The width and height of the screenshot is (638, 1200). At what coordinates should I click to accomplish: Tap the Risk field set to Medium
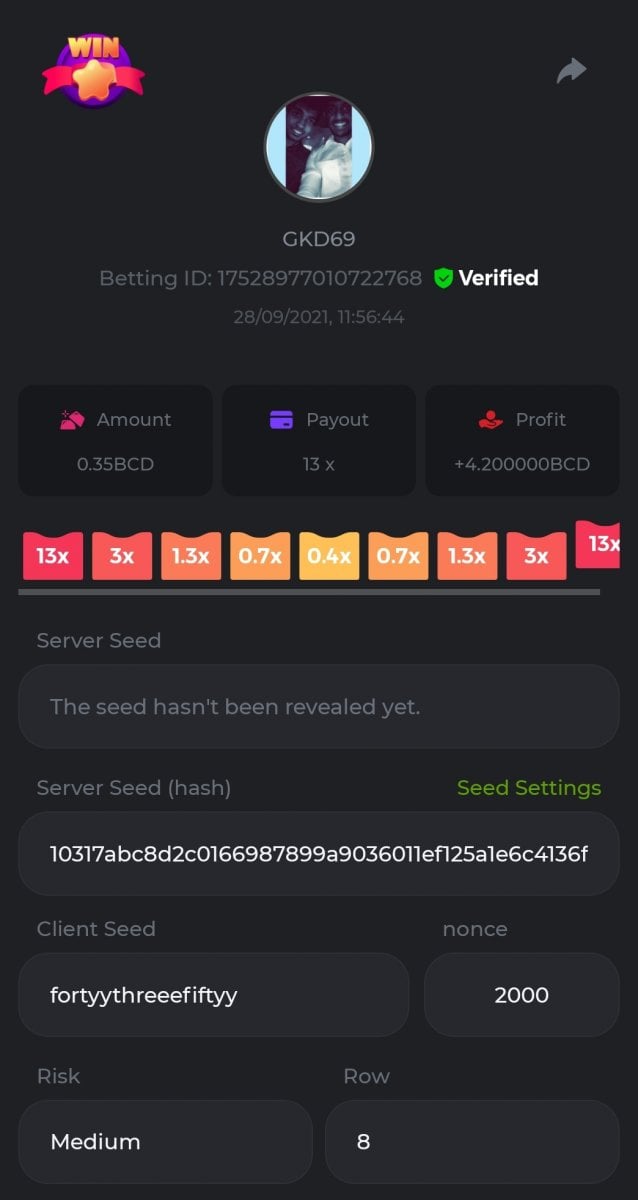165,1141
